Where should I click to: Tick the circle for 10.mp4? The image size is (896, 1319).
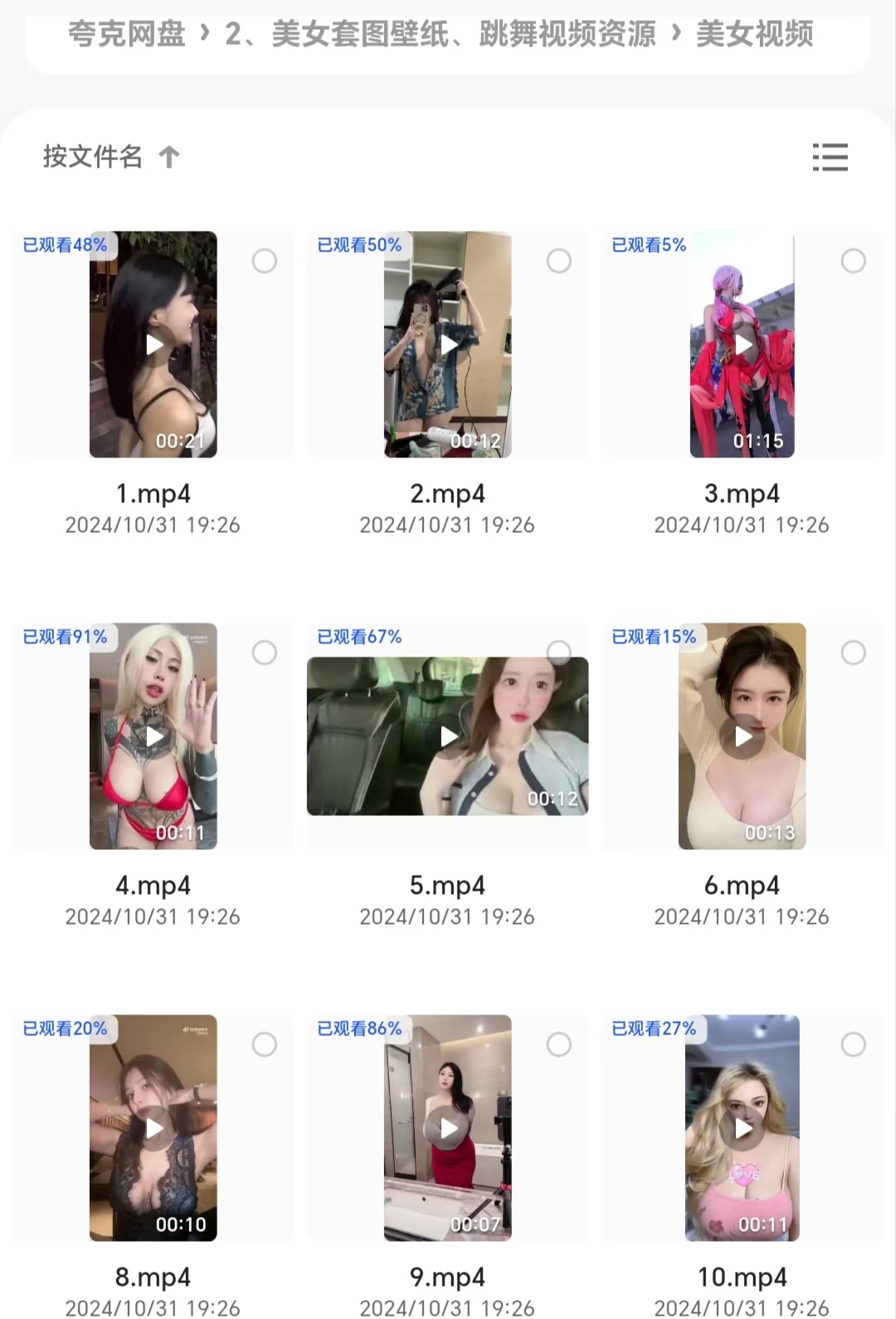[x=854, y=1045]
